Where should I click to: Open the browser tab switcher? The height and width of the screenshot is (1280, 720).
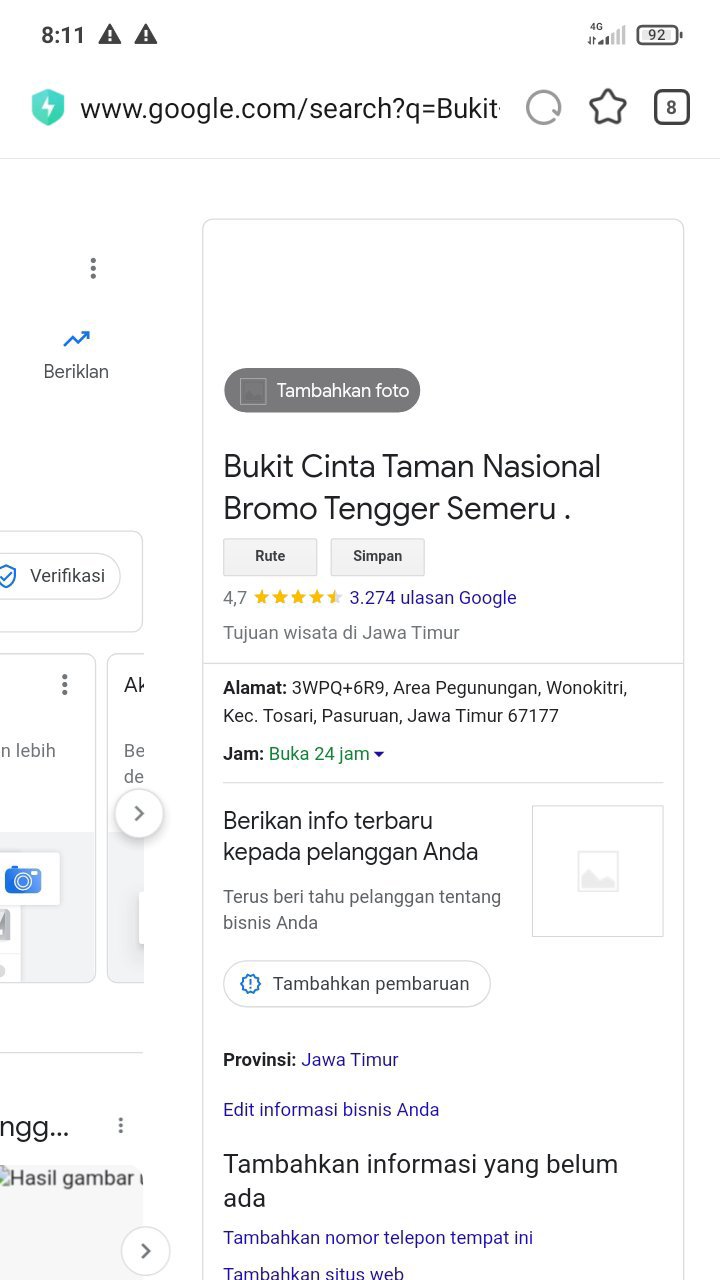tap(671, 108)
